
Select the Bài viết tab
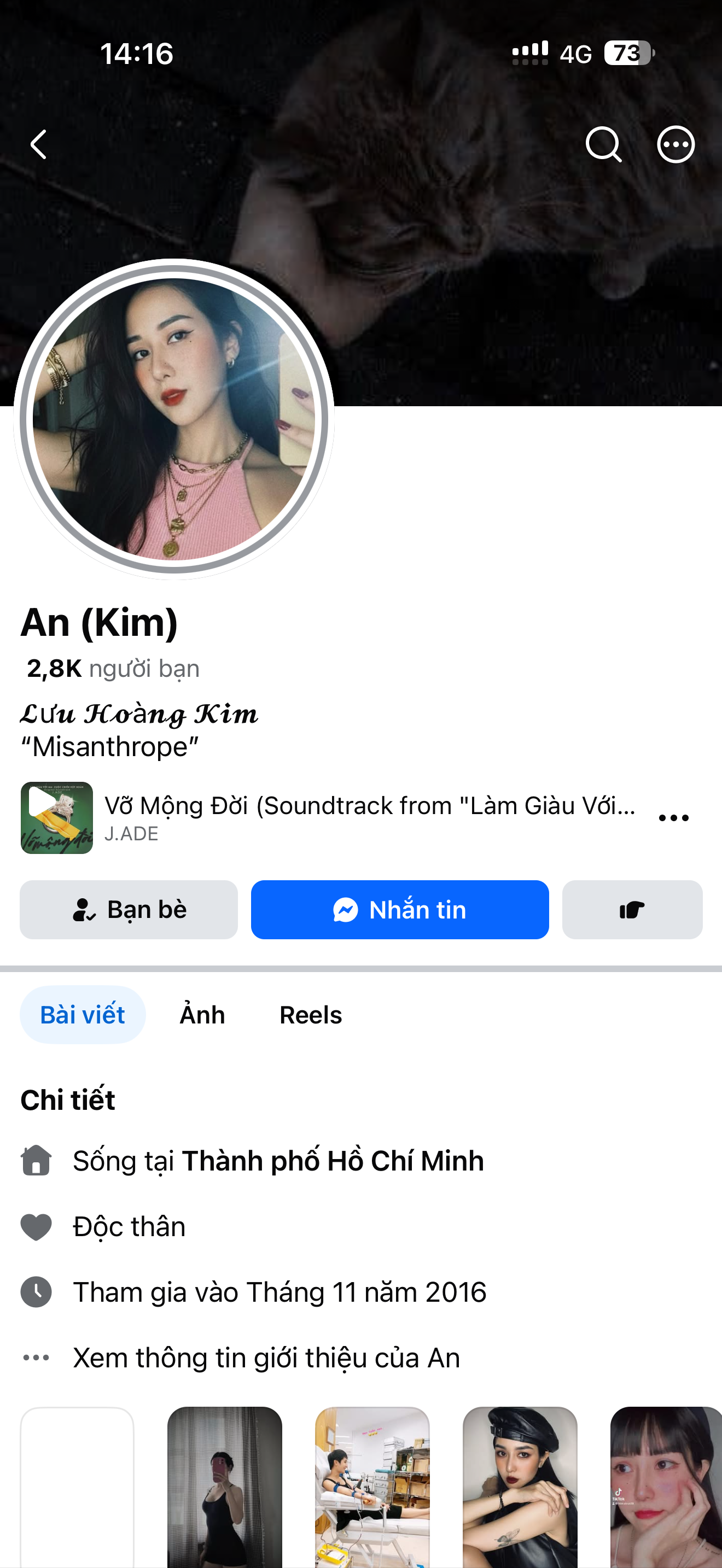click(83, 1015)
